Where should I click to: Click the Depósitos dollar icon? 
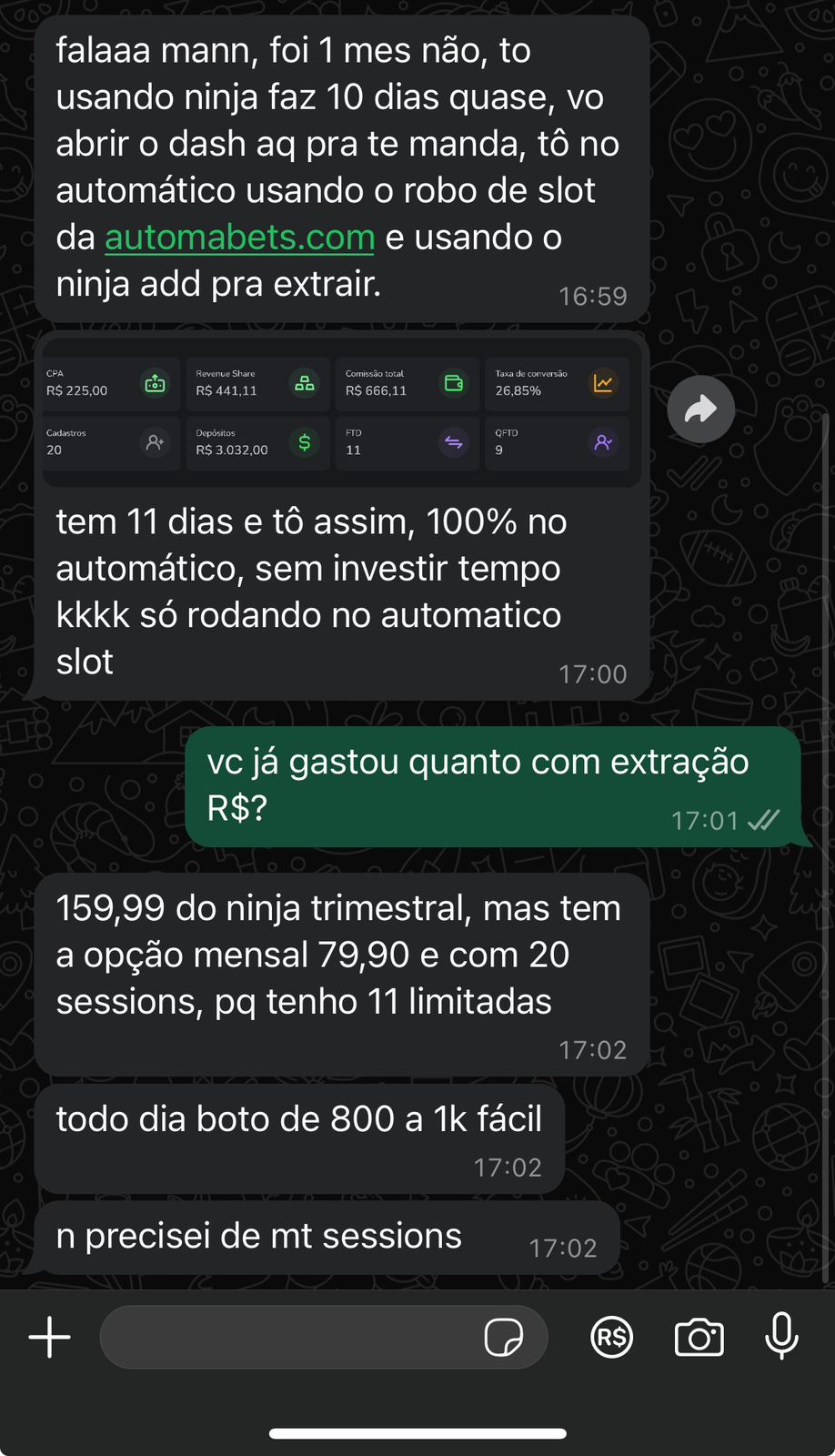tap(305, 444)
